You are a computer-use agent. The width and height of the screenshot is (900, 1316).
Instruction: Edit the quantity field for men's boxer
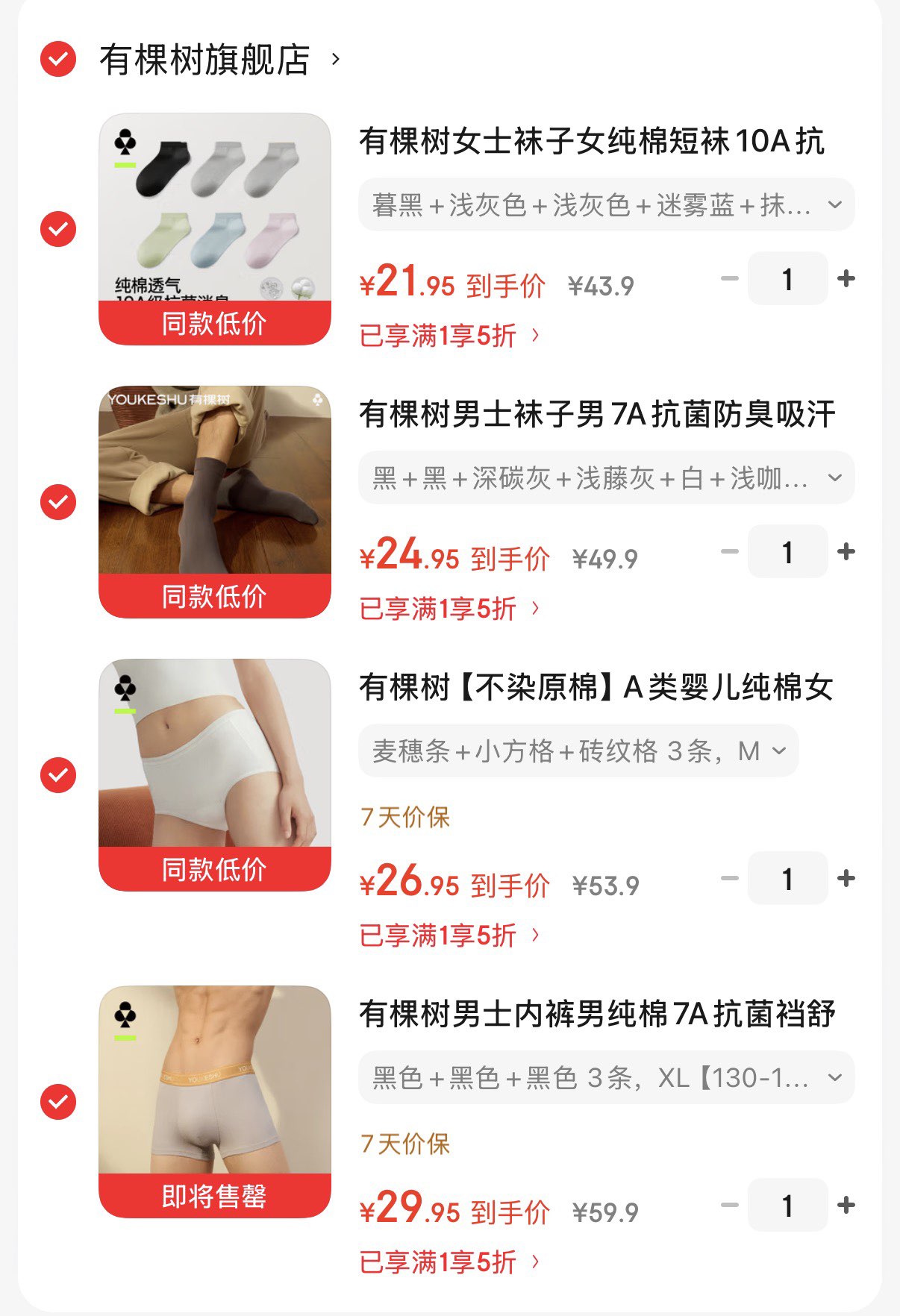pyautogui.click(x=787, y=1206)
